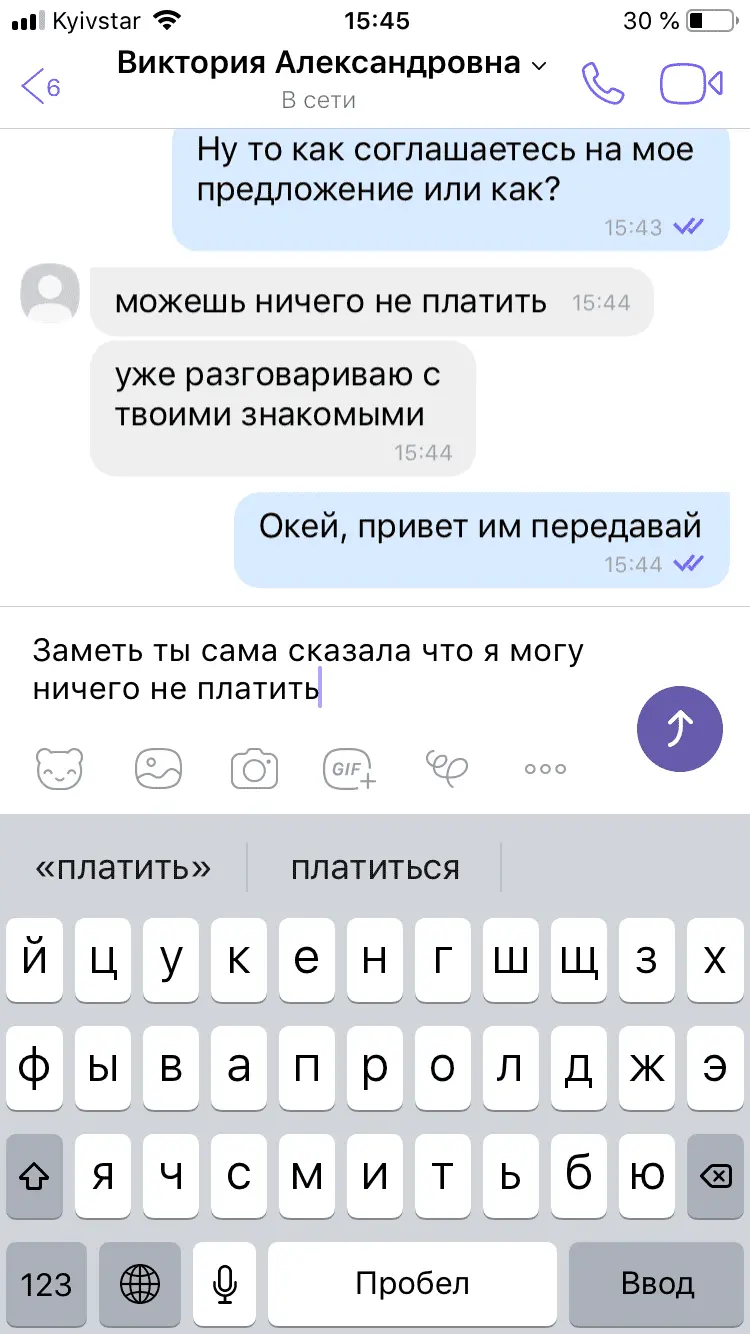Go back to the chat list
The height and width of the screenshot is (1334, 750).
[40, 86]
